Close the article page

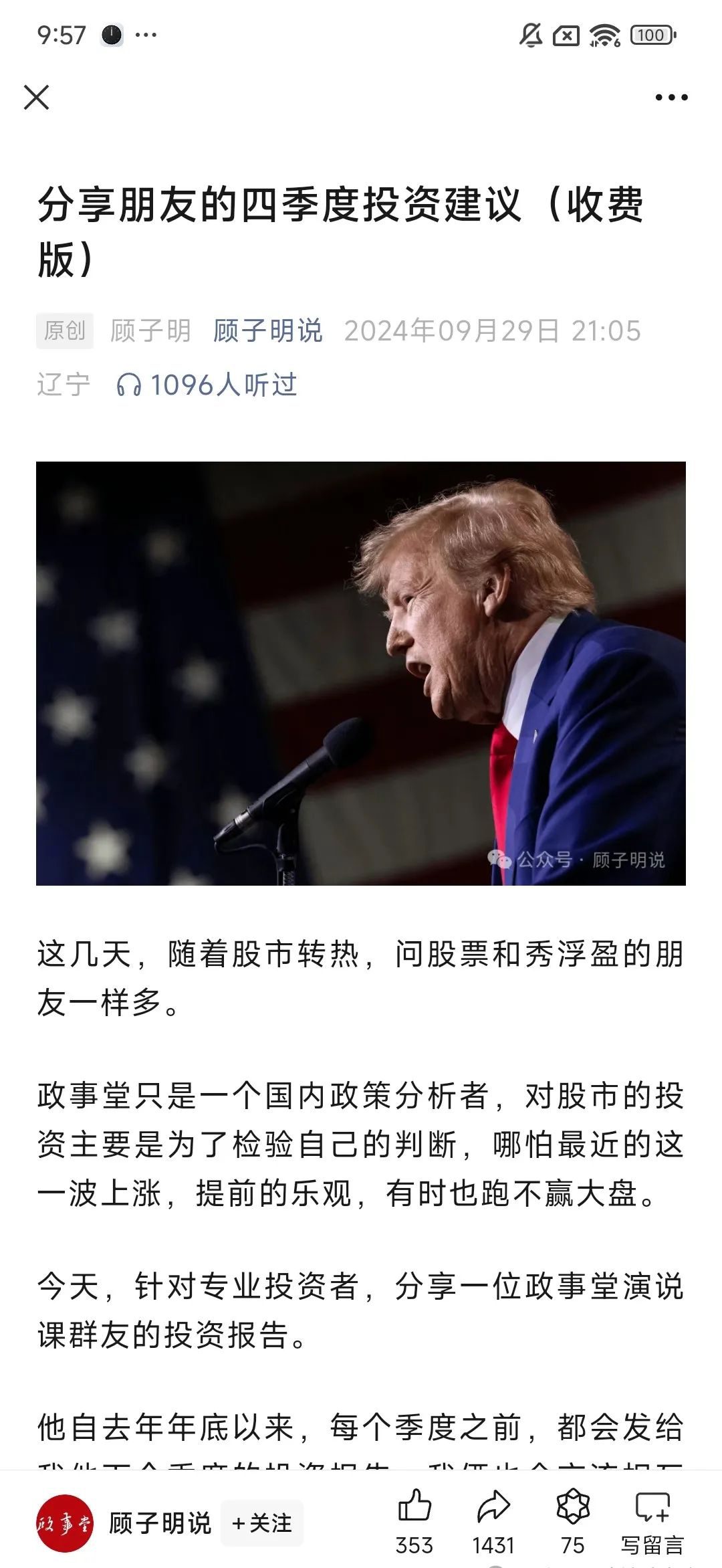click(x=37, y=97)
